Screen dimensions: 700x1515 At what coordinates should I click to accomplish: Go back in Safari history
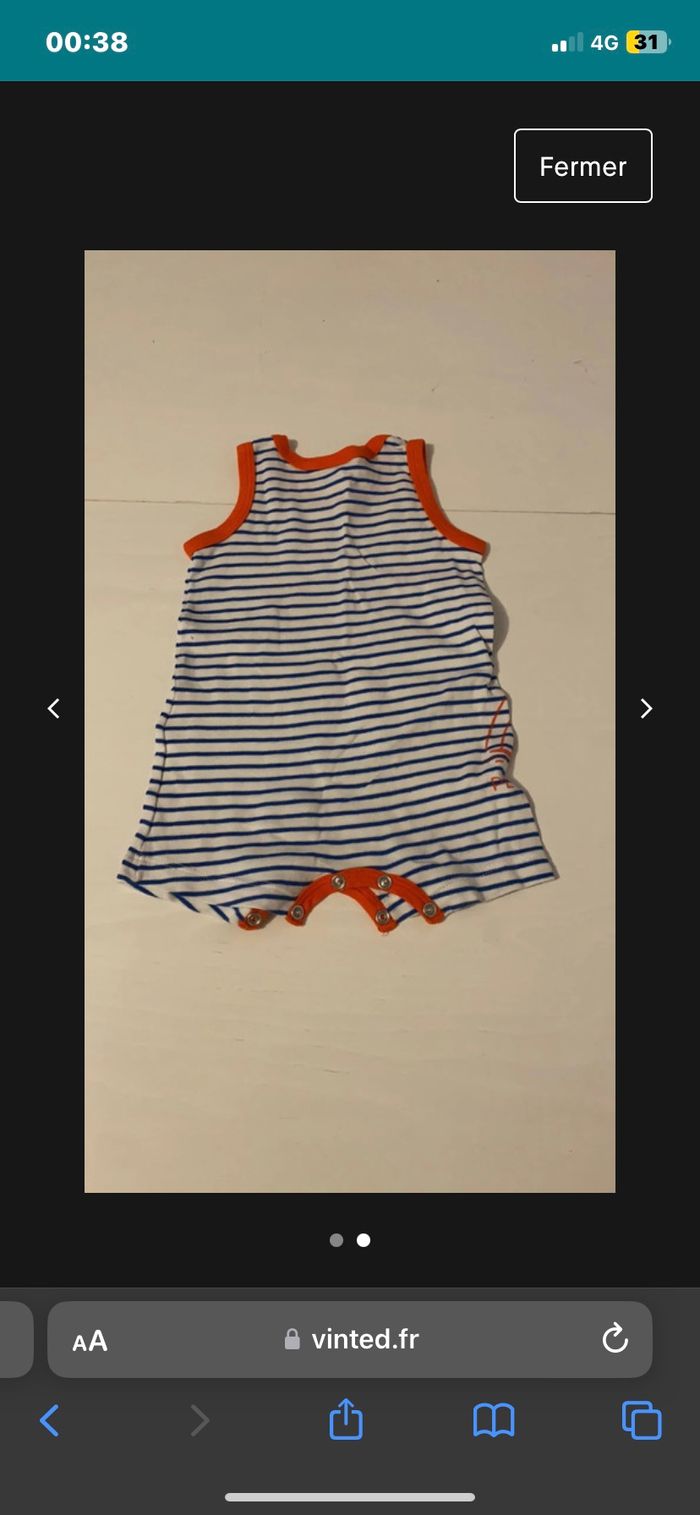tap(49, 1420)
